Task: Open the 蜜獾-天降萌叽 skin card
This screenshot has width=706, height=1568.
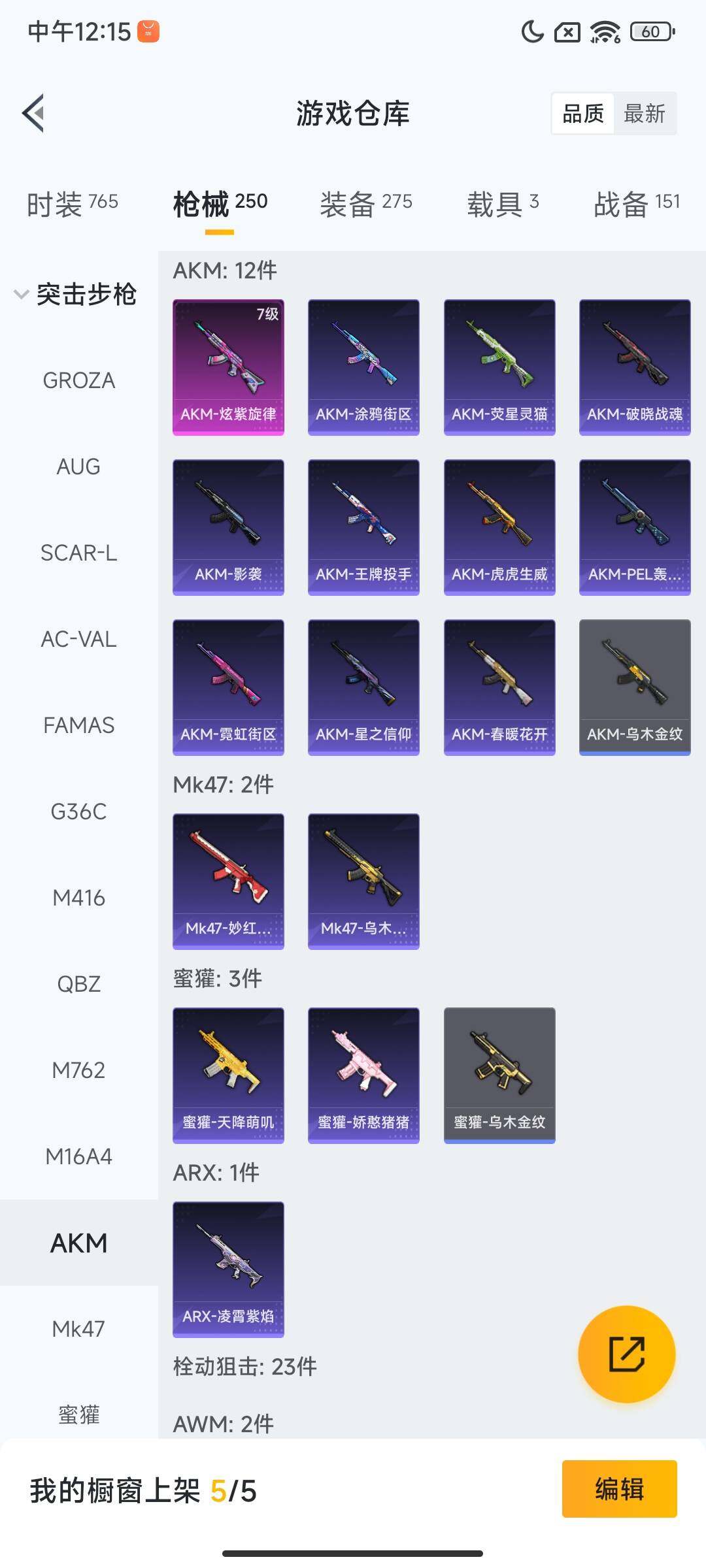Action: tap(228, 1075)
